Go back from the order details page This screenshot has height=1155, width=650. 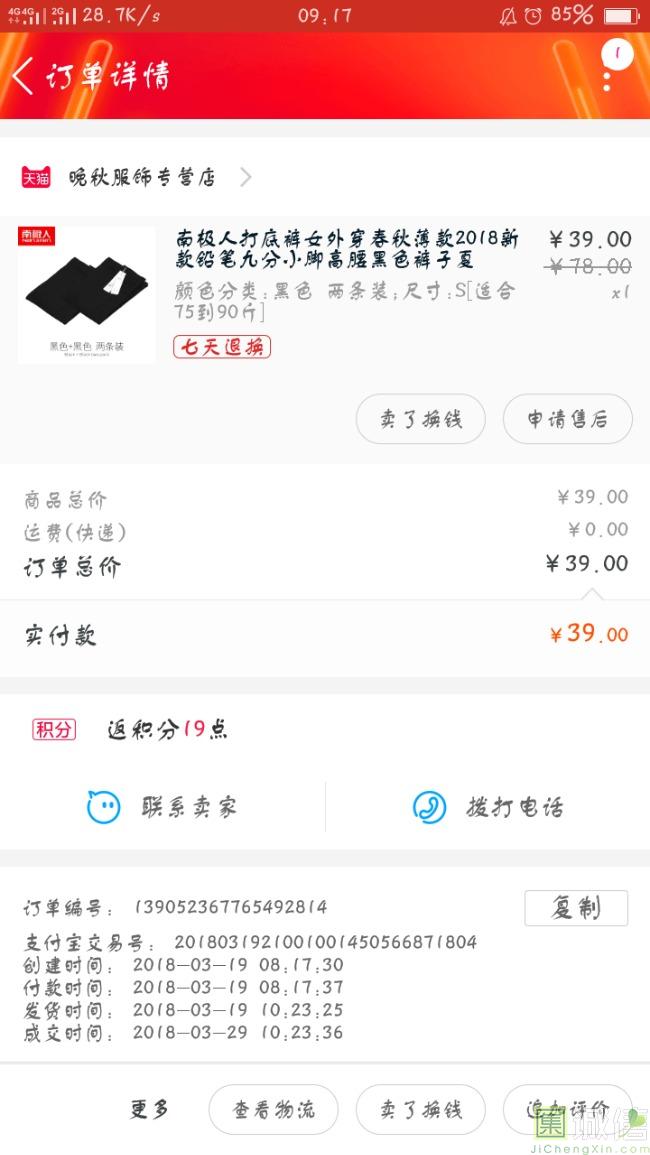pos(24,76)
